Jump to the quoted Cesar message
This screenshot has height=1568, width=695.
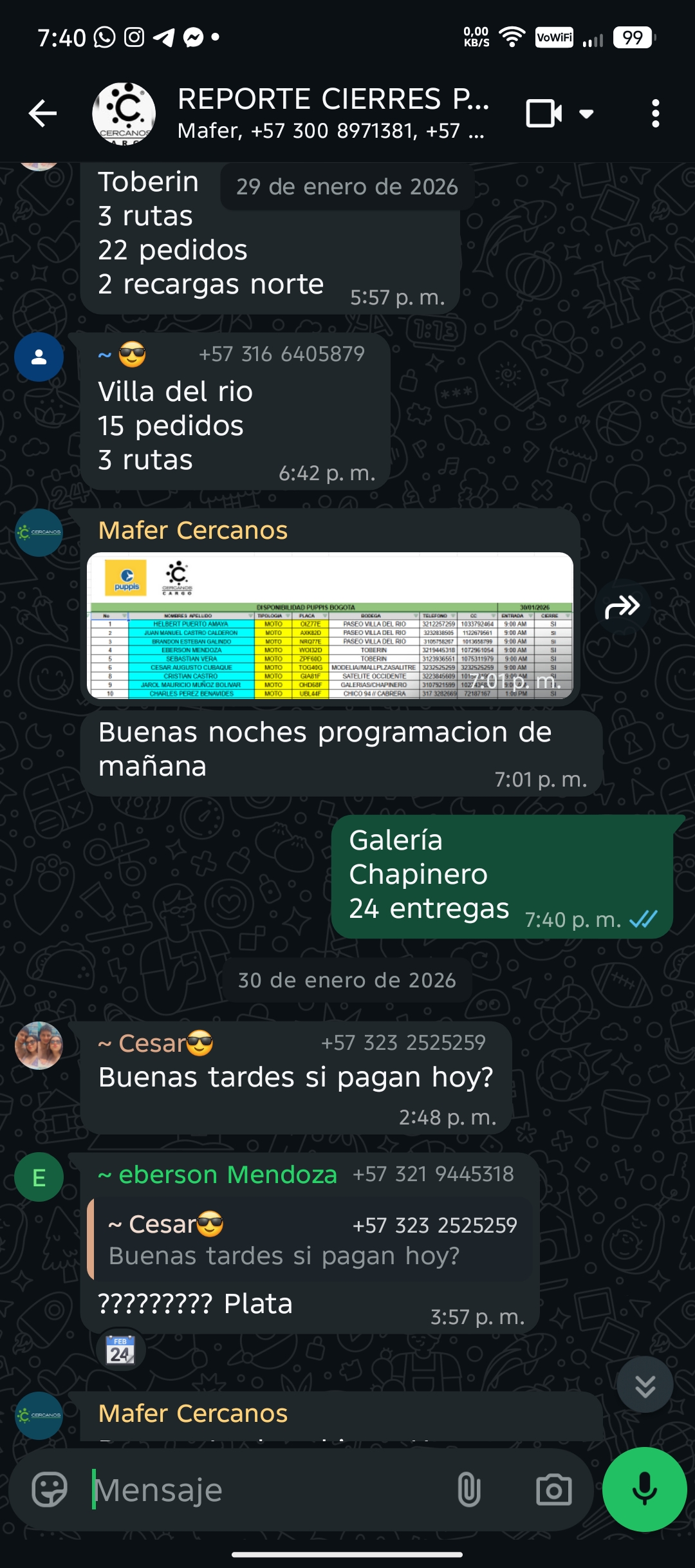(313, 1239)
